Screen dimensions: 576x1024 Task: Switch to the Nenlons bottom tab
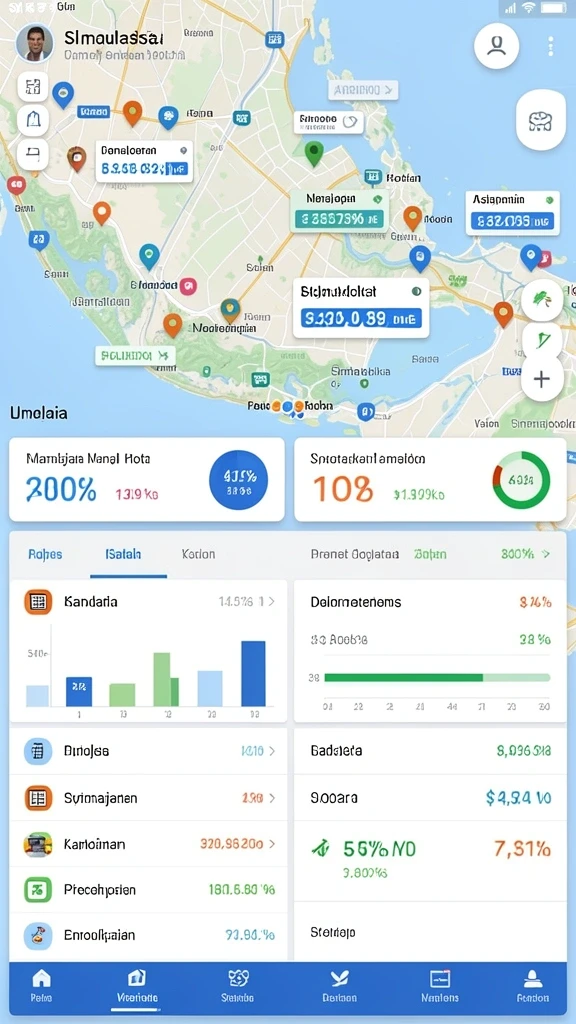[440, 986]
